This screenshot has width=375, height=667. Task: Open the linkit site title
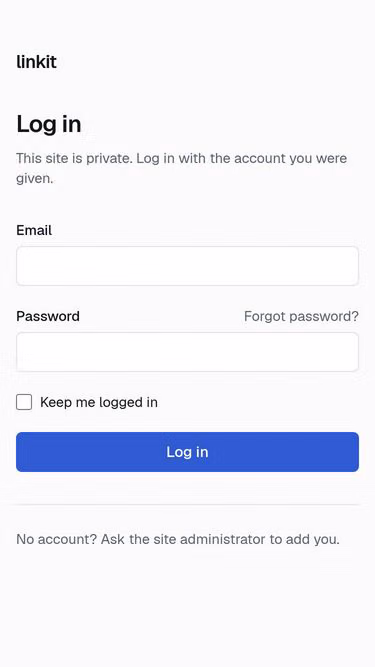click(36, 62)
